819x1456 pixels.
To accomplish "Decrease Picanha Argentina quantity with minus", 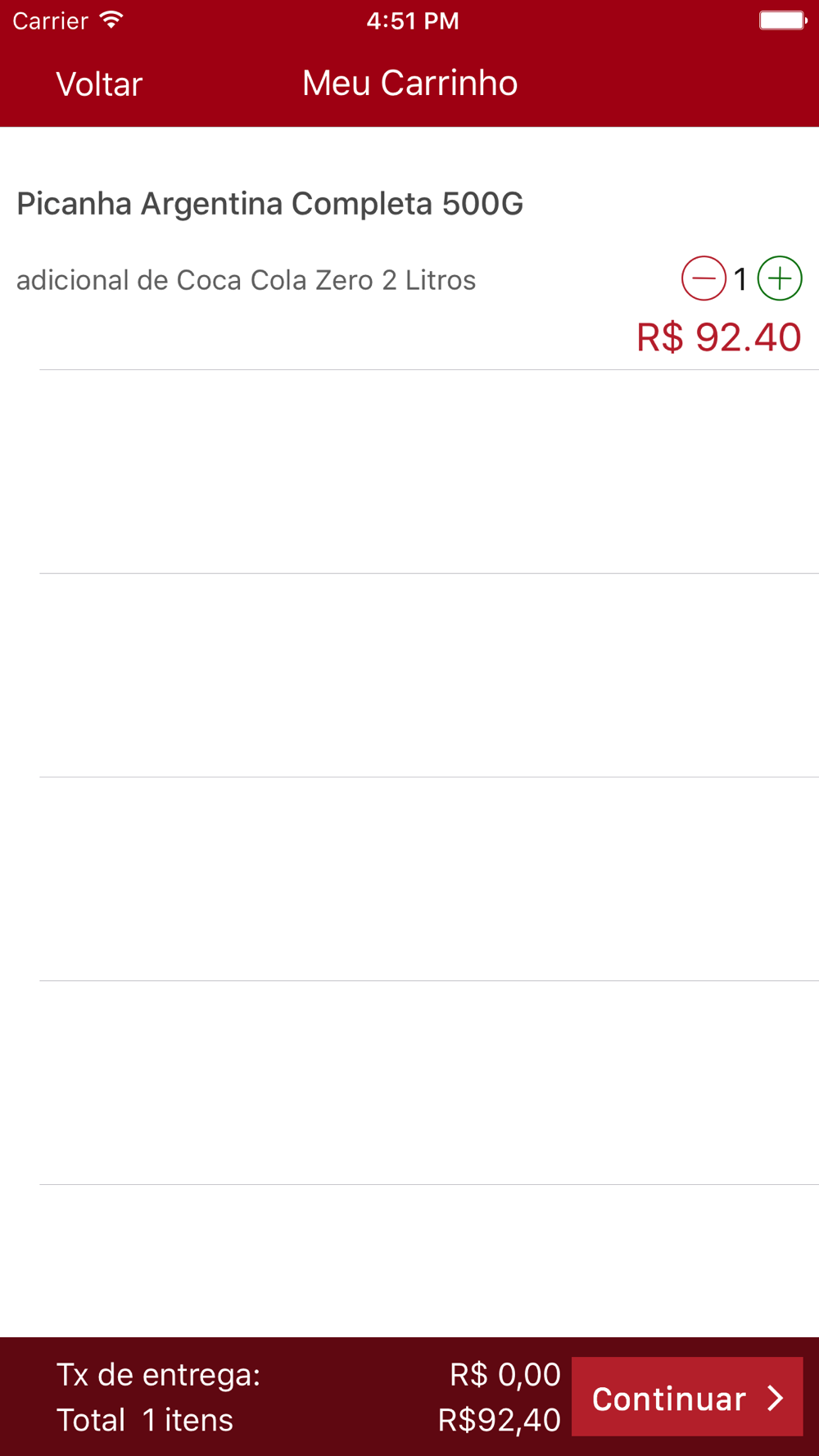I will pyautogui.click(x=704, y=278).
